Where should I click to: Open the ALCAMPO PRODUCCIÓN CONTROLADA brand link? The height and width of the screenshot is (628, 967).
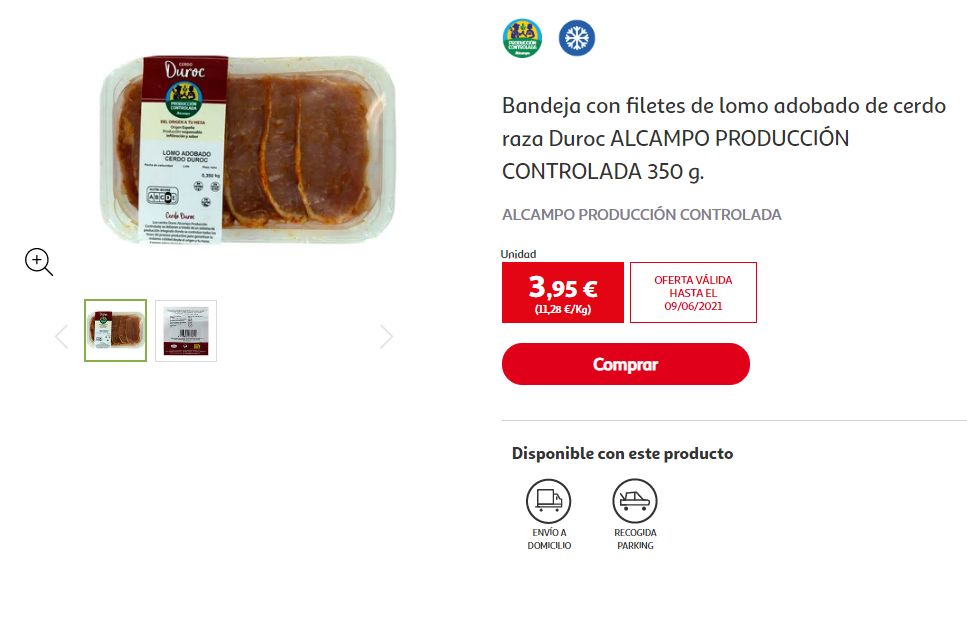[x=641, y=215]
